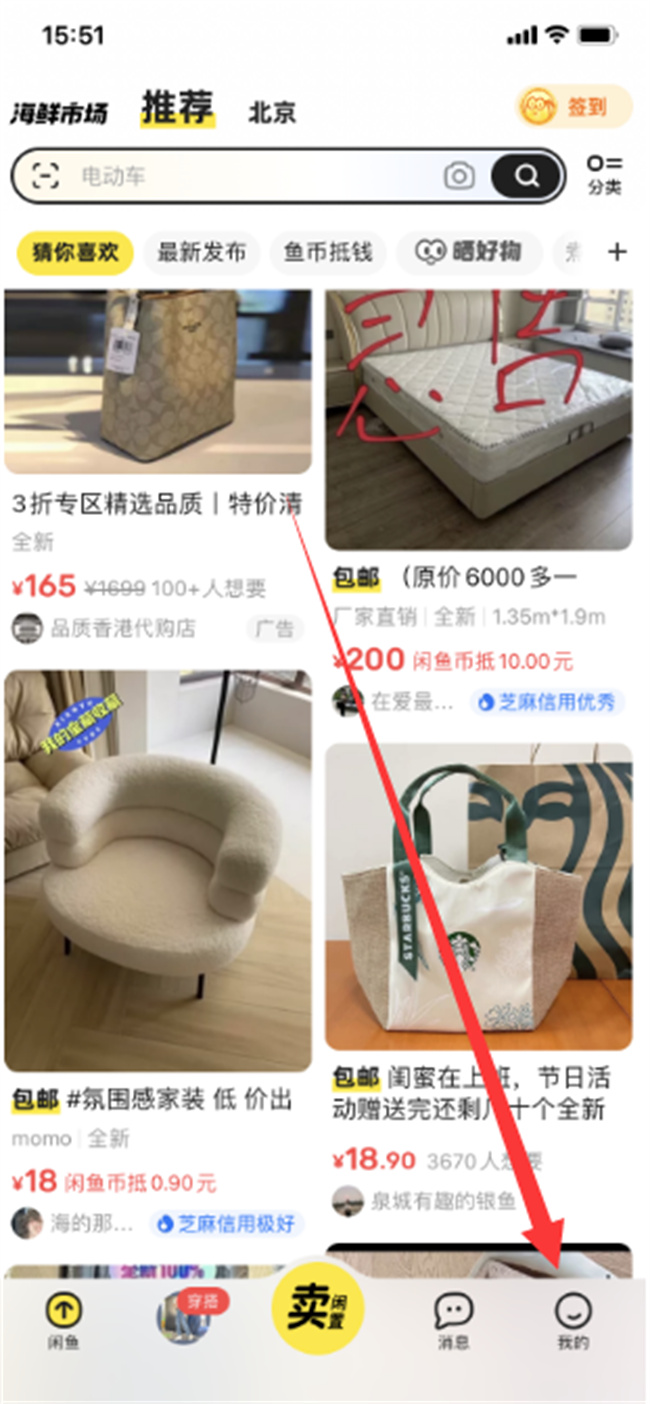Screen dimensions: 650x1404
Task: Open the camera image search icon
Action: [x=459, y=177]
